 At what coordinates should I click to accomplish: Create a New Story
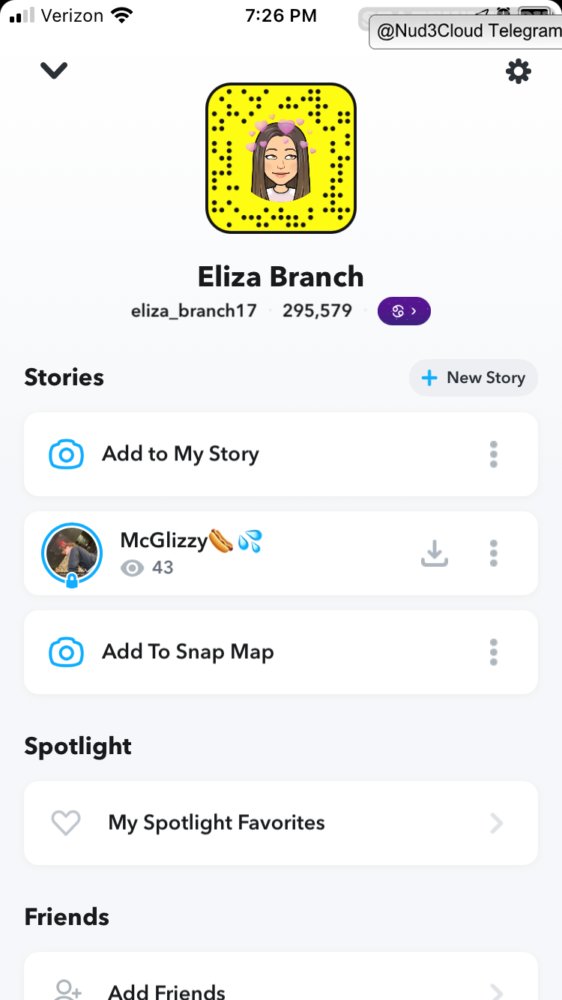click(x=473, y=378)
